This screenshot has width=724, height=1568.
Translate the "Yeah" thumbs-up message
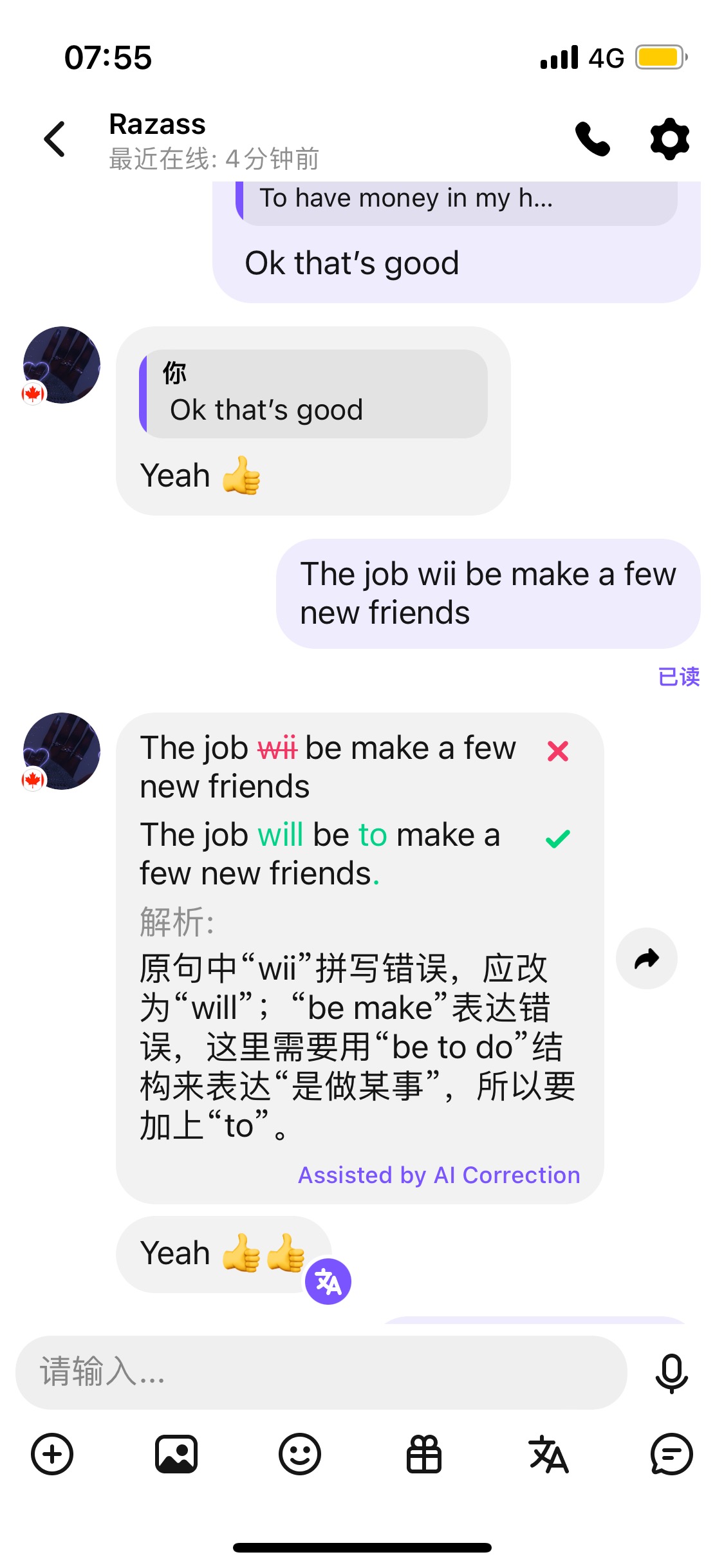328,1282
